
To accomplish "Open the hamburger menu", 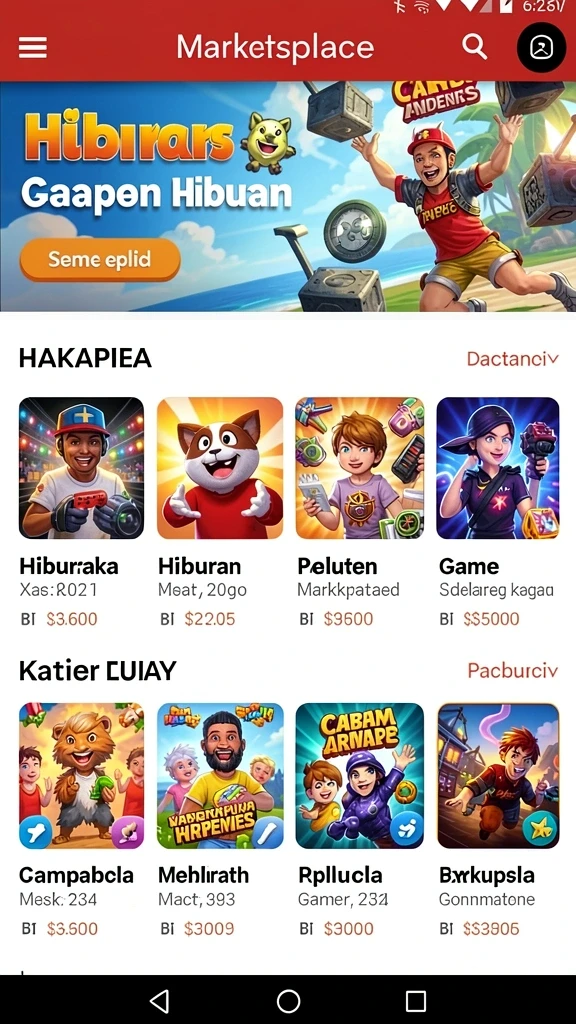I will [x=33, y=47].
